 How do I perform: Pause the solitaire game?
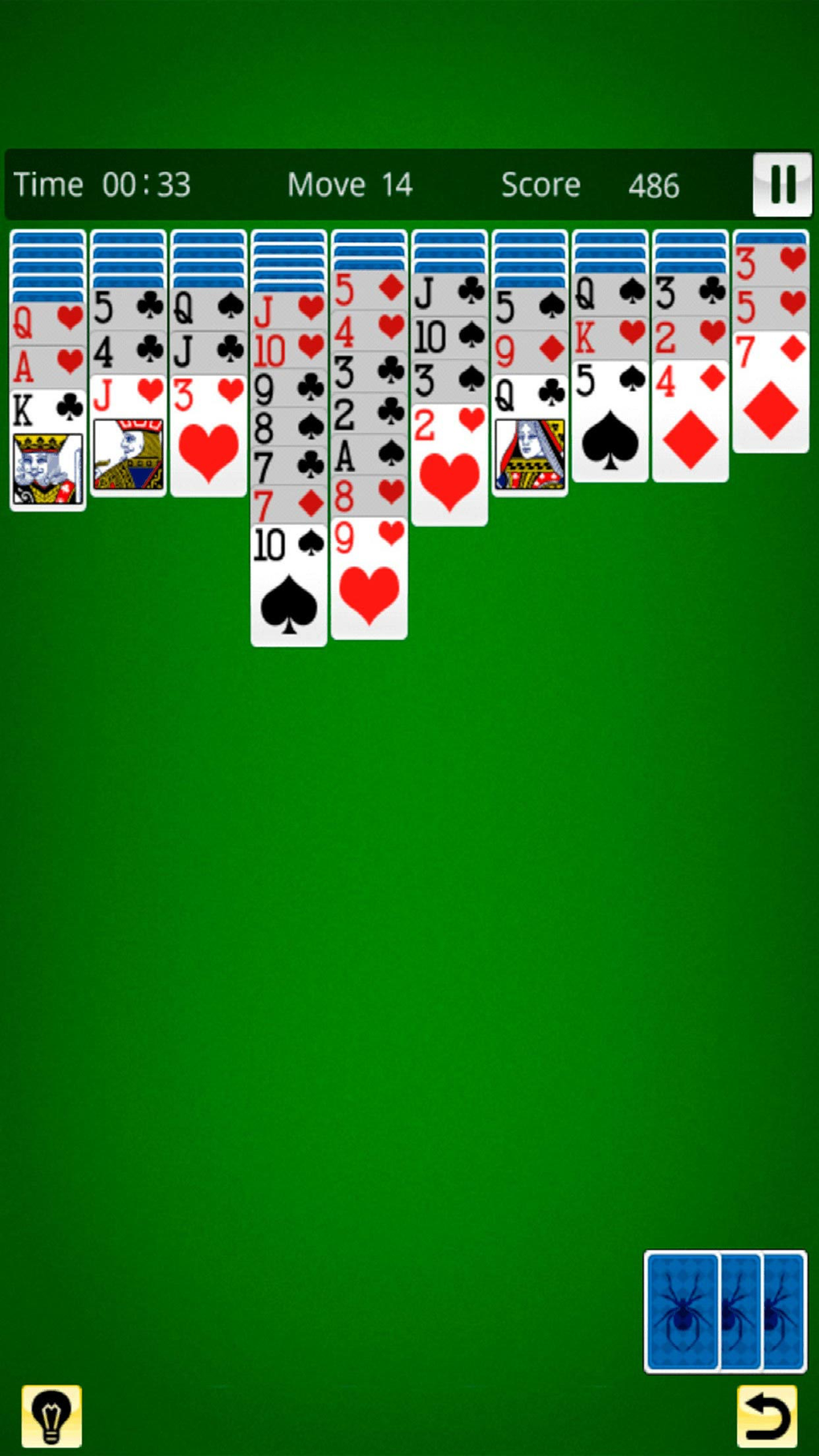click(782, 184)
